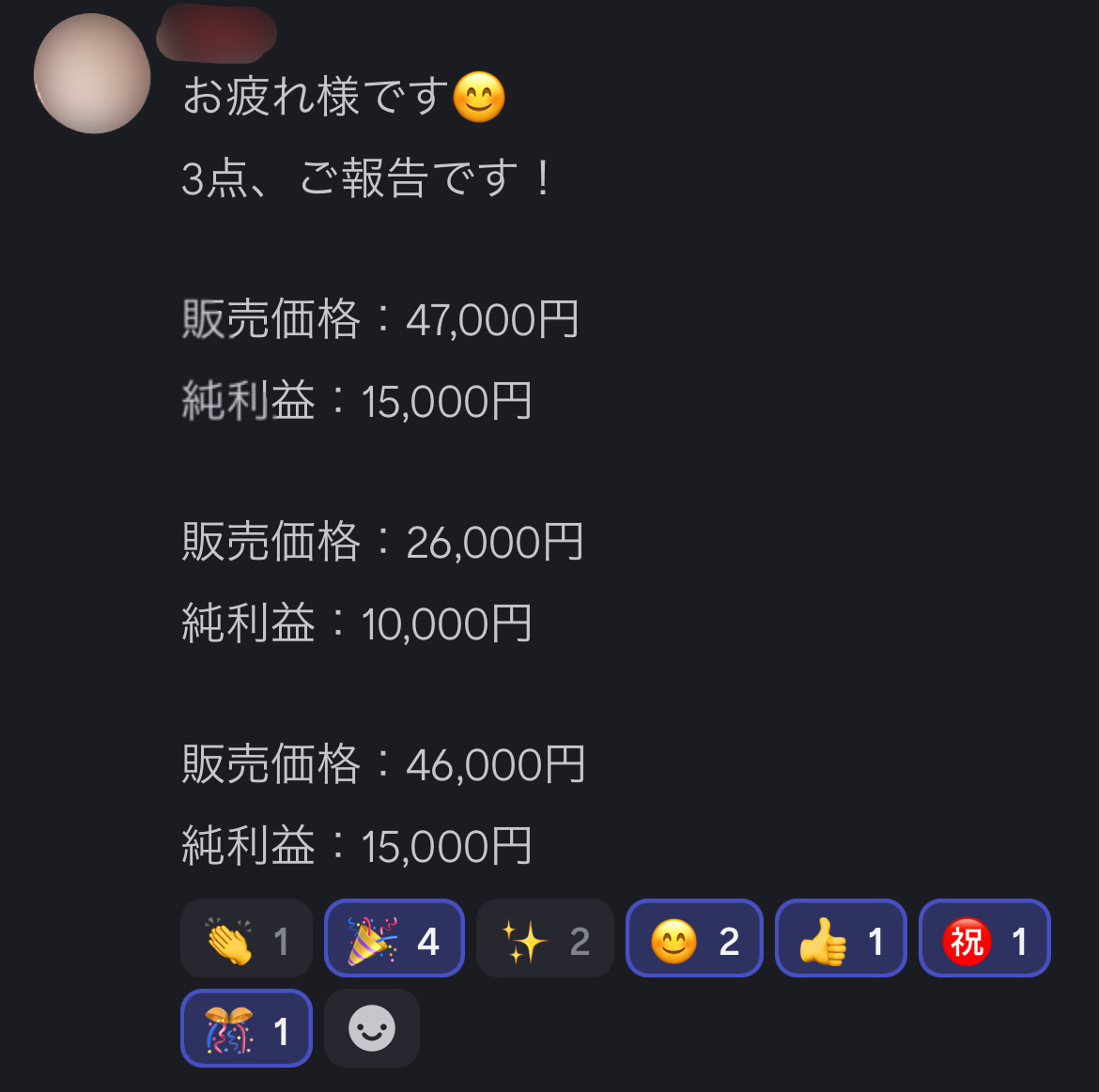Tap the confetti ball reaction chip
Screen dimensions: 1099x1092
(246, 1029)
